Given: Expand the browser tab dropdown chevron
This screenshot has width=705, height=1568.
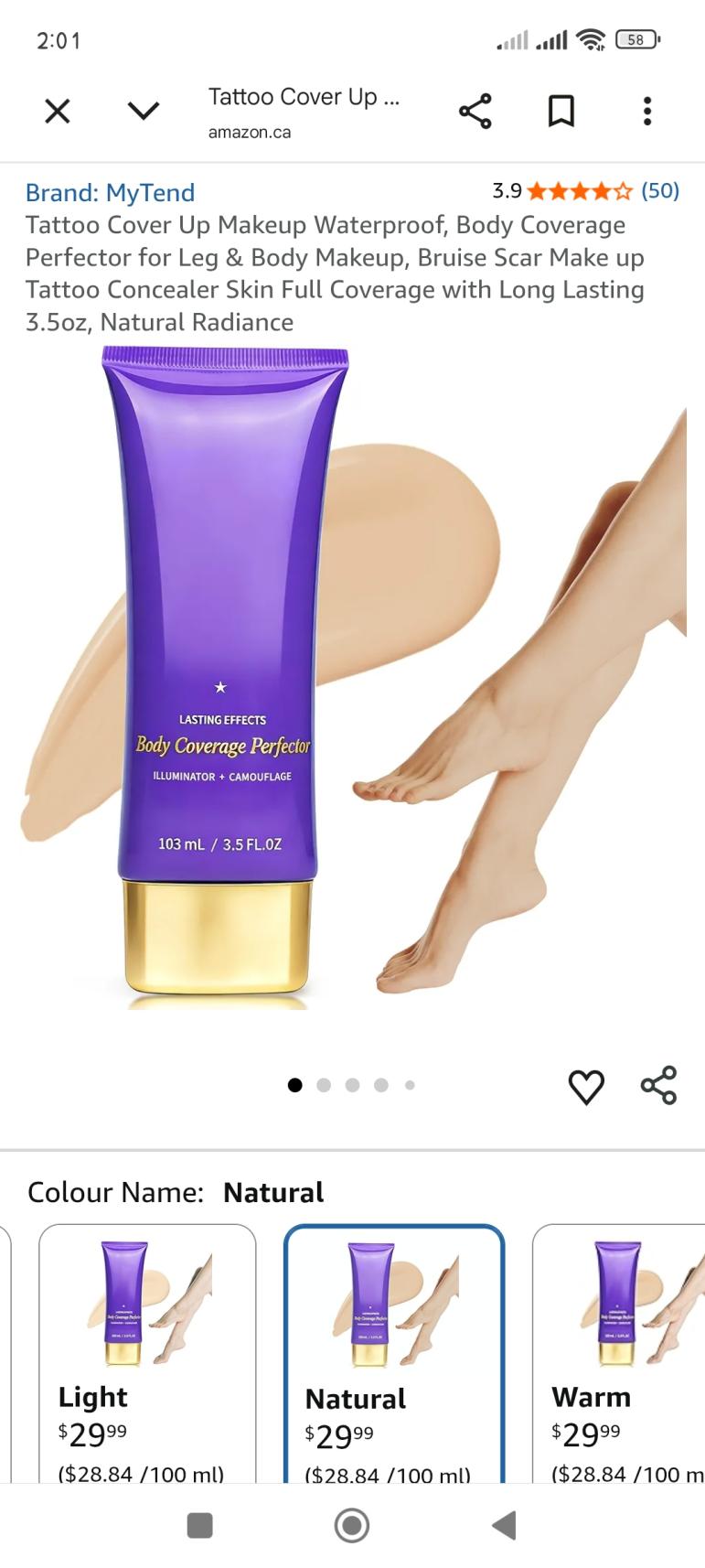Looking at the screenshot, I should tap(144, 112).
